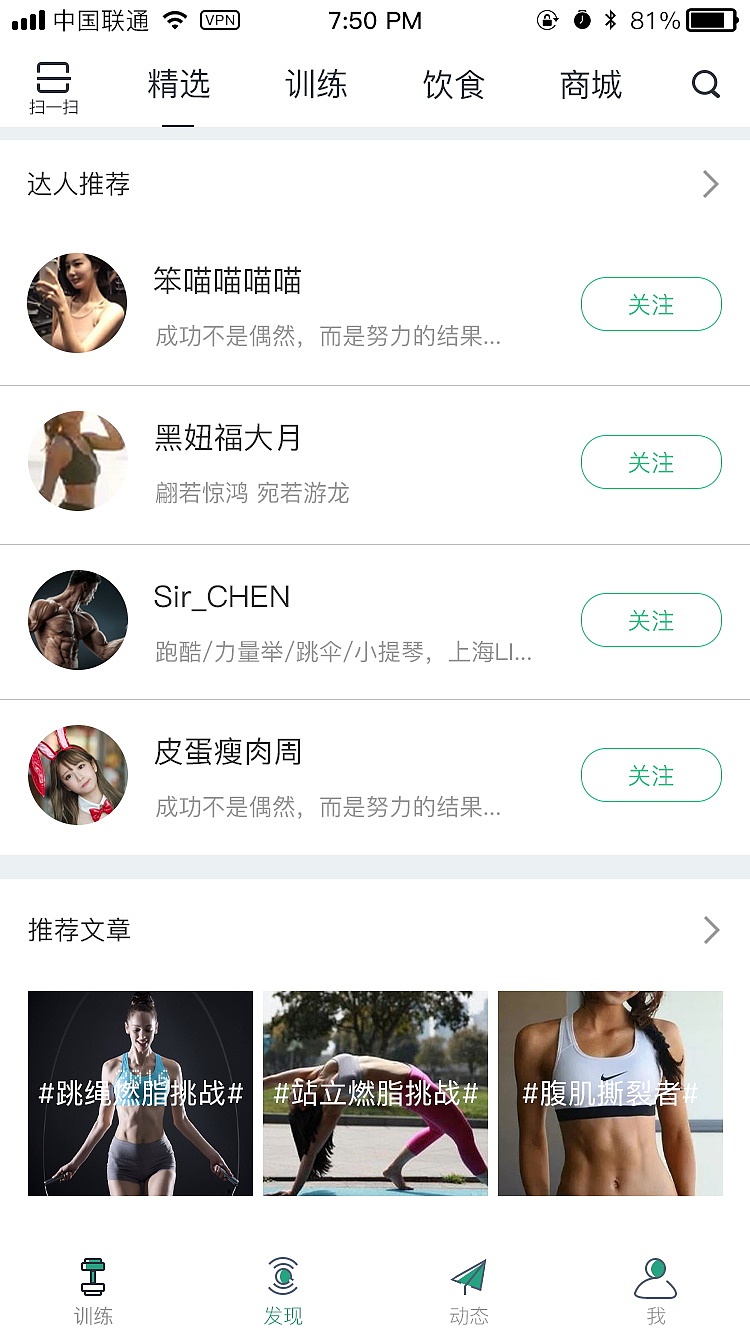Open the 商城 tab
Viewport: 750px width, 1334px height.
pyautogui.click(x=590, y=86)
